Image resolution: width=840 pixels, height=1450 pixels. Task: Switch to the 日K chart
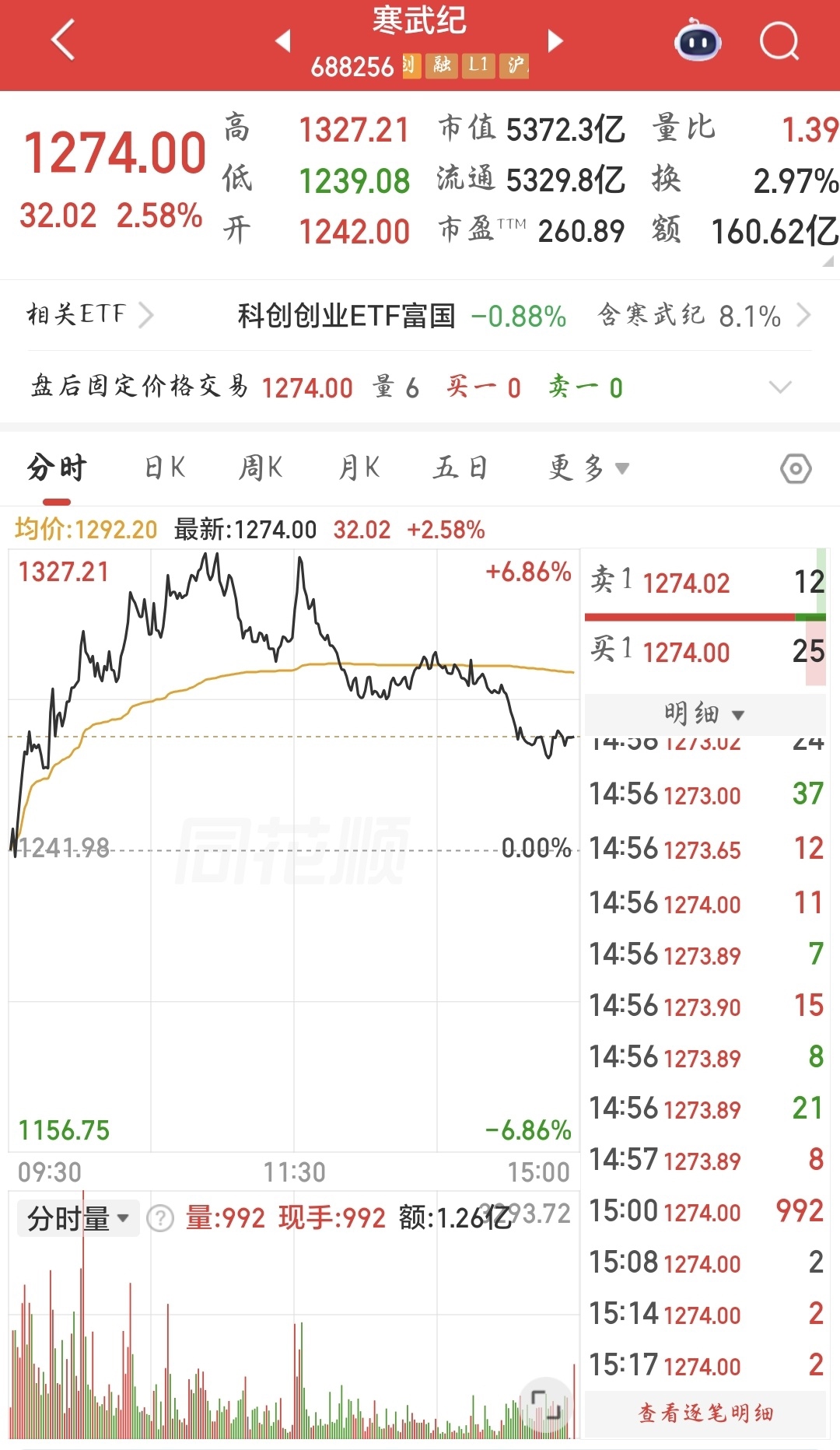click(x=165, y=468)
